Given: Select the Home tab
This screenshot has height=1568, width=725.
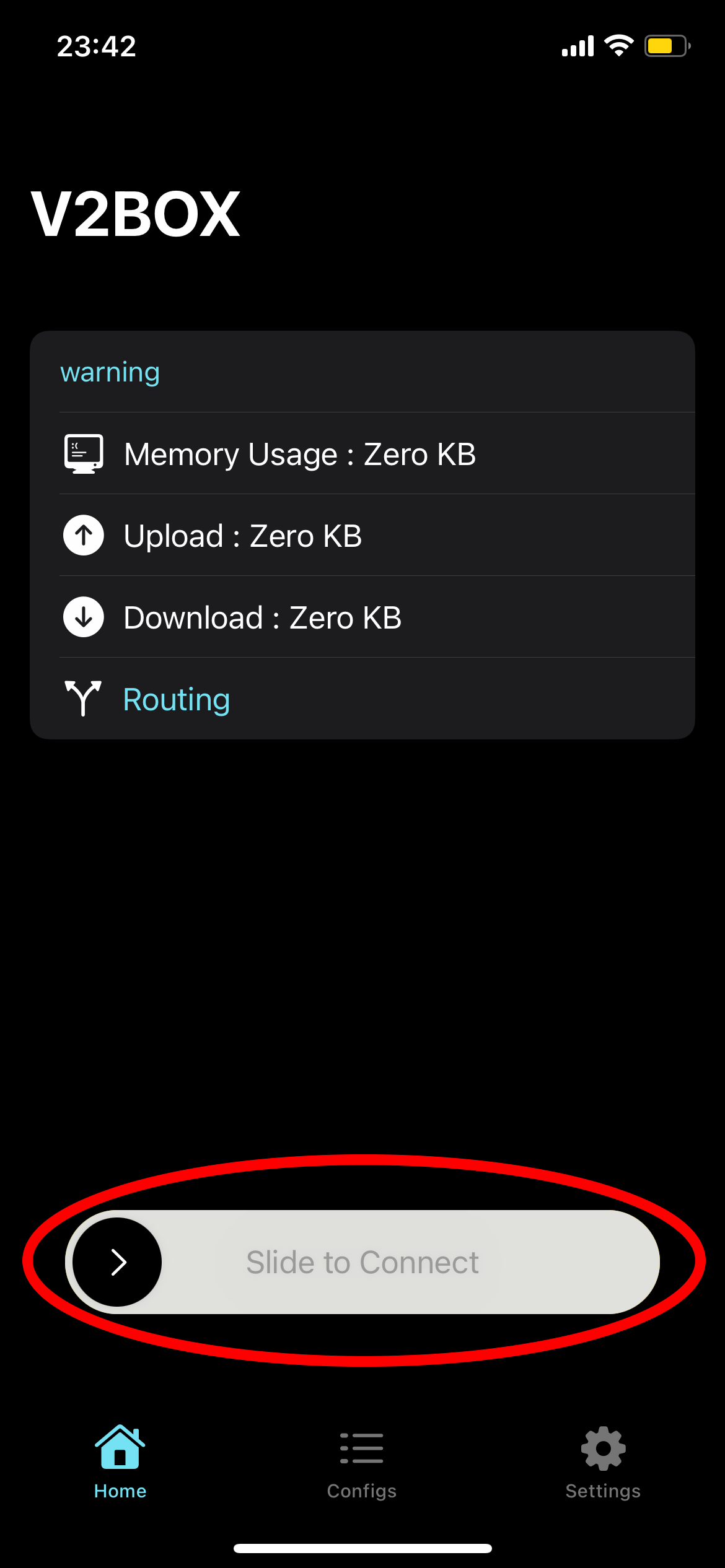Looking at the screenshot, I should click(x=120, y=1464).
